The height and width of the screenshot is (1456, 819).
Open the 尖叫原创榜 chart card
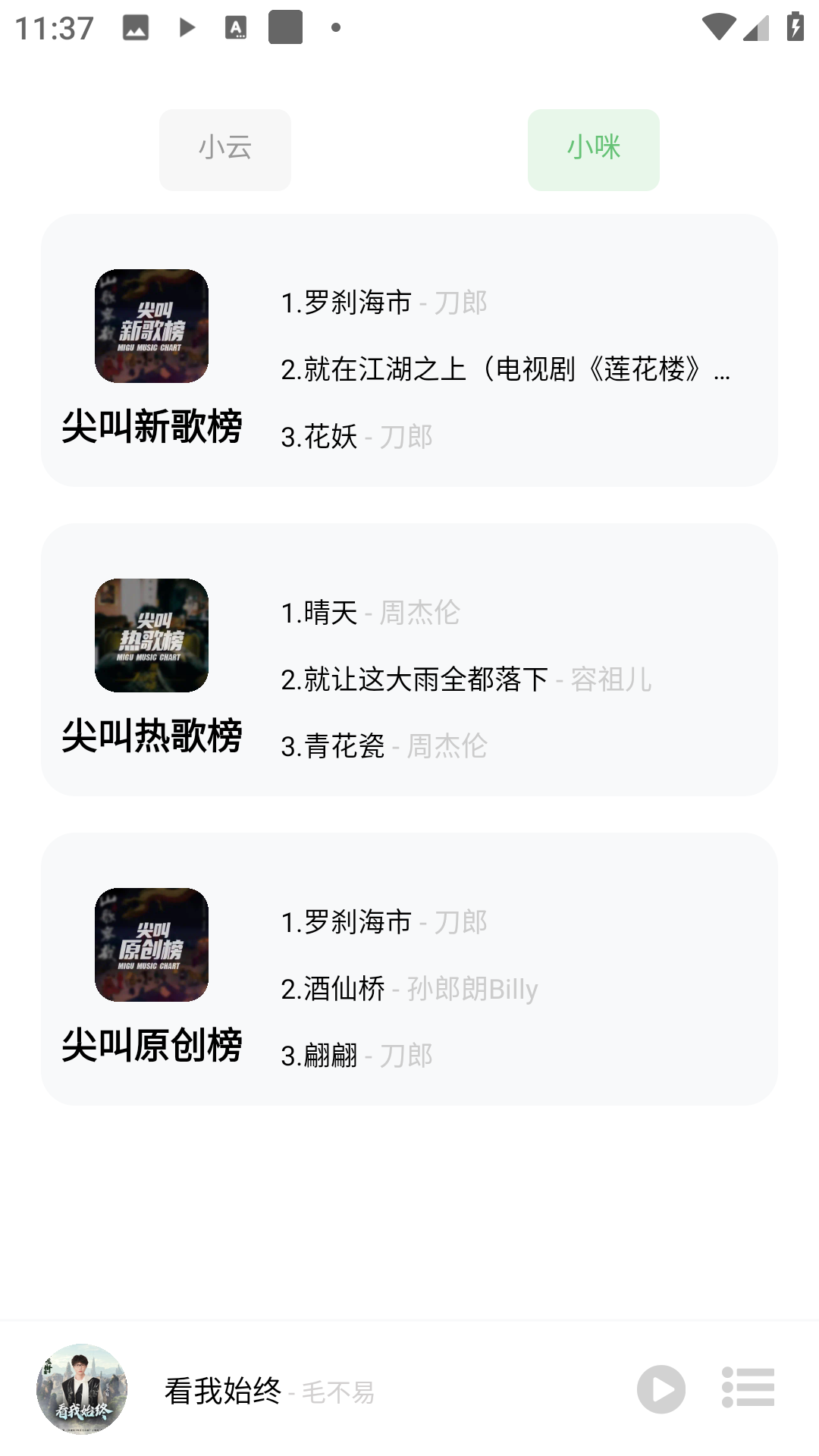(x=409, y=968)
